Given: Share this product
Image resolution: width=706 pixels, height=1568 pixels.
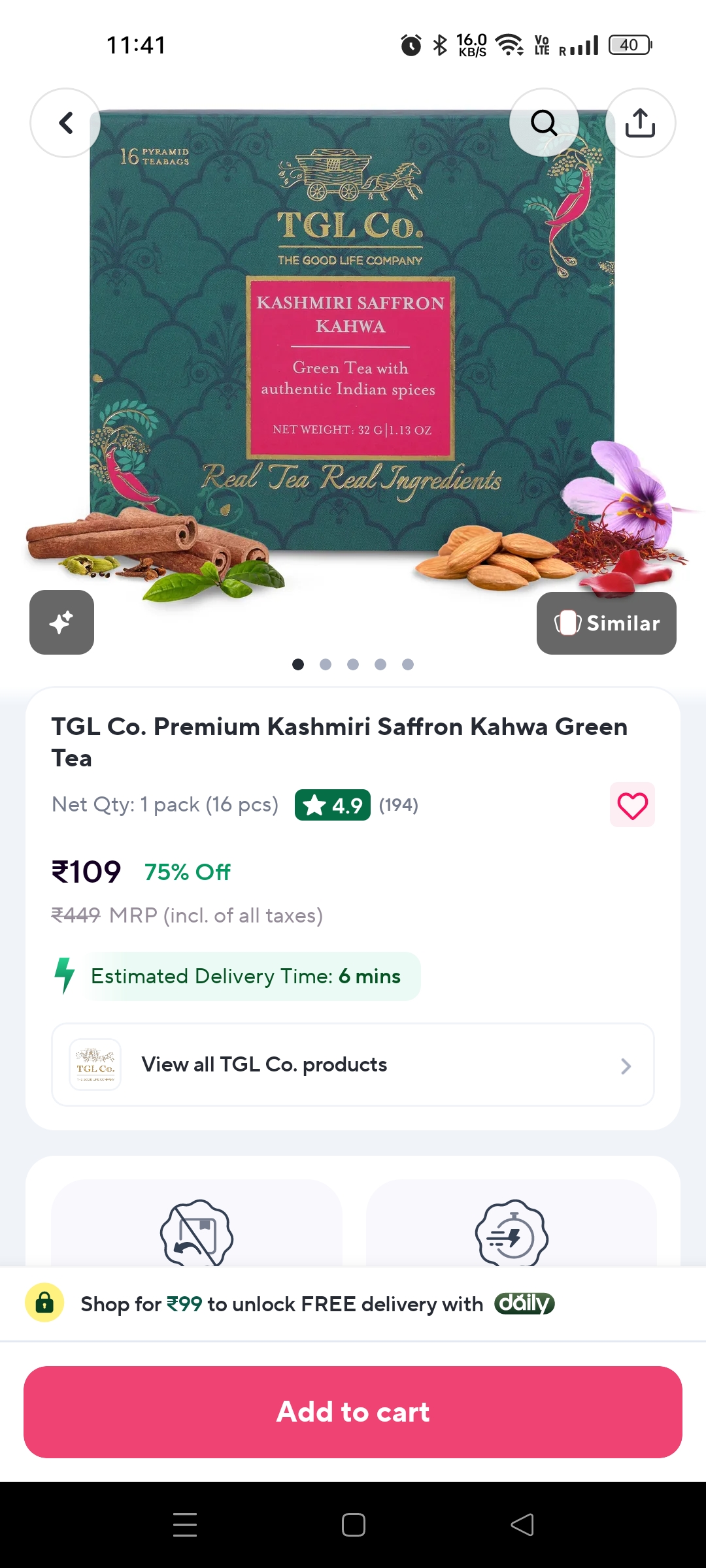Looking at the screenshot, I should [x=640, y=123].
